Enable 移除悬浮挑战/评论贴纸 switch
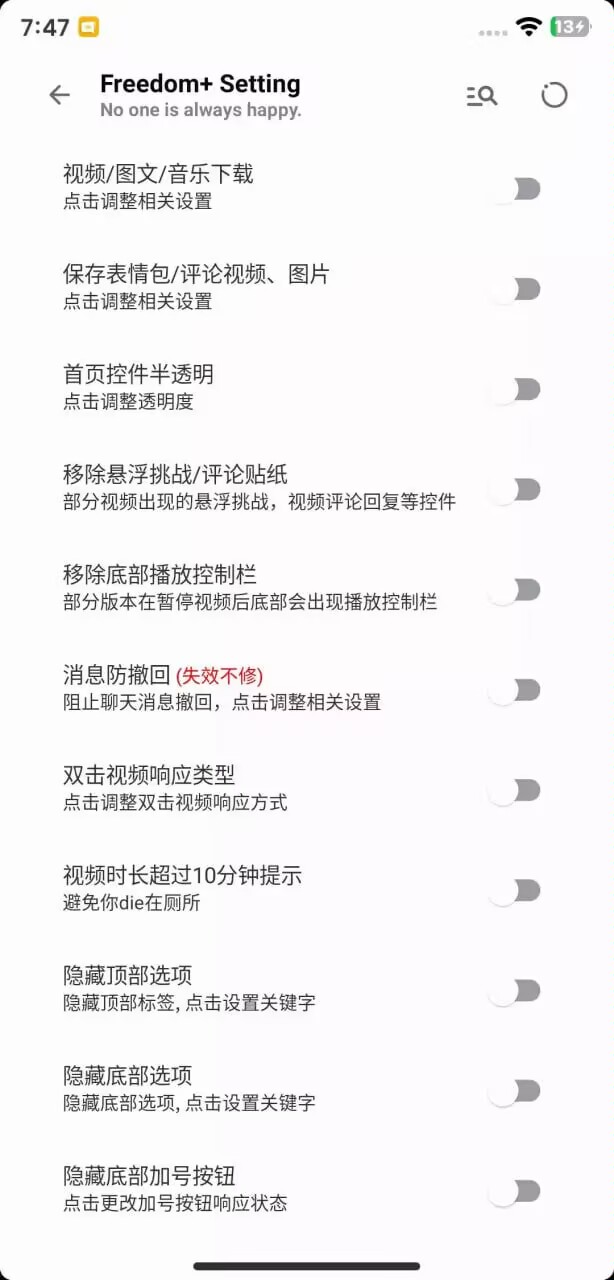The width and height of the screenshot is (614, 1280). pyautogui.click(x=515, y=489)
